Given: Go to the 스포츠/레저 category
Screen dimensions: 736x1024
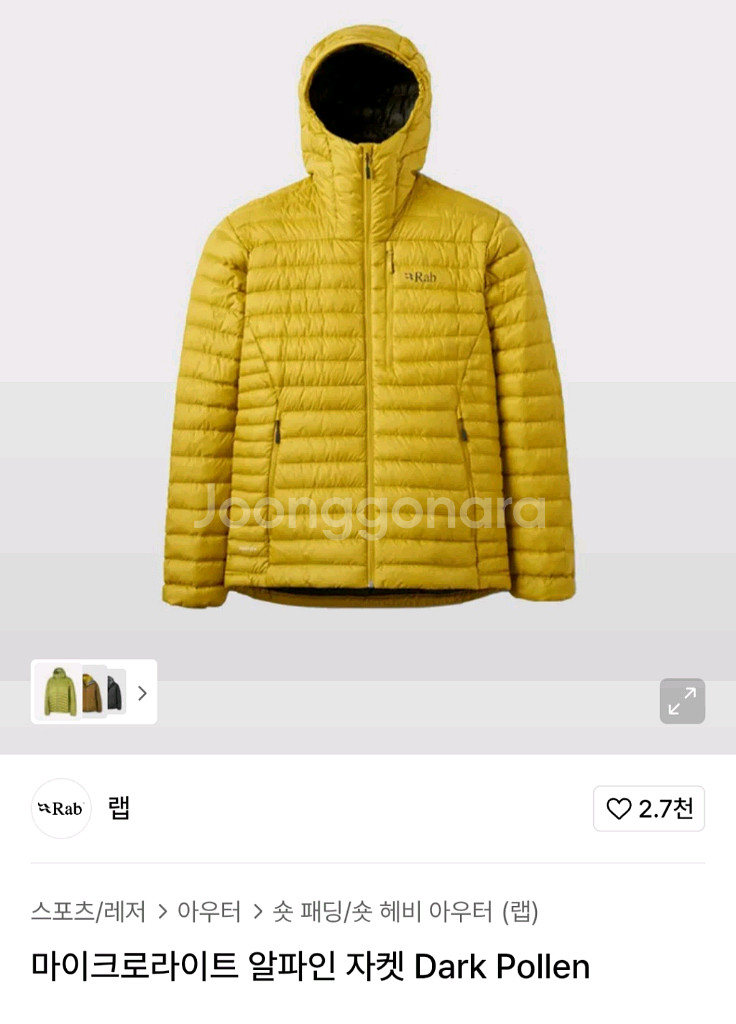Looking at the screenshot, I should click(88, 911).
